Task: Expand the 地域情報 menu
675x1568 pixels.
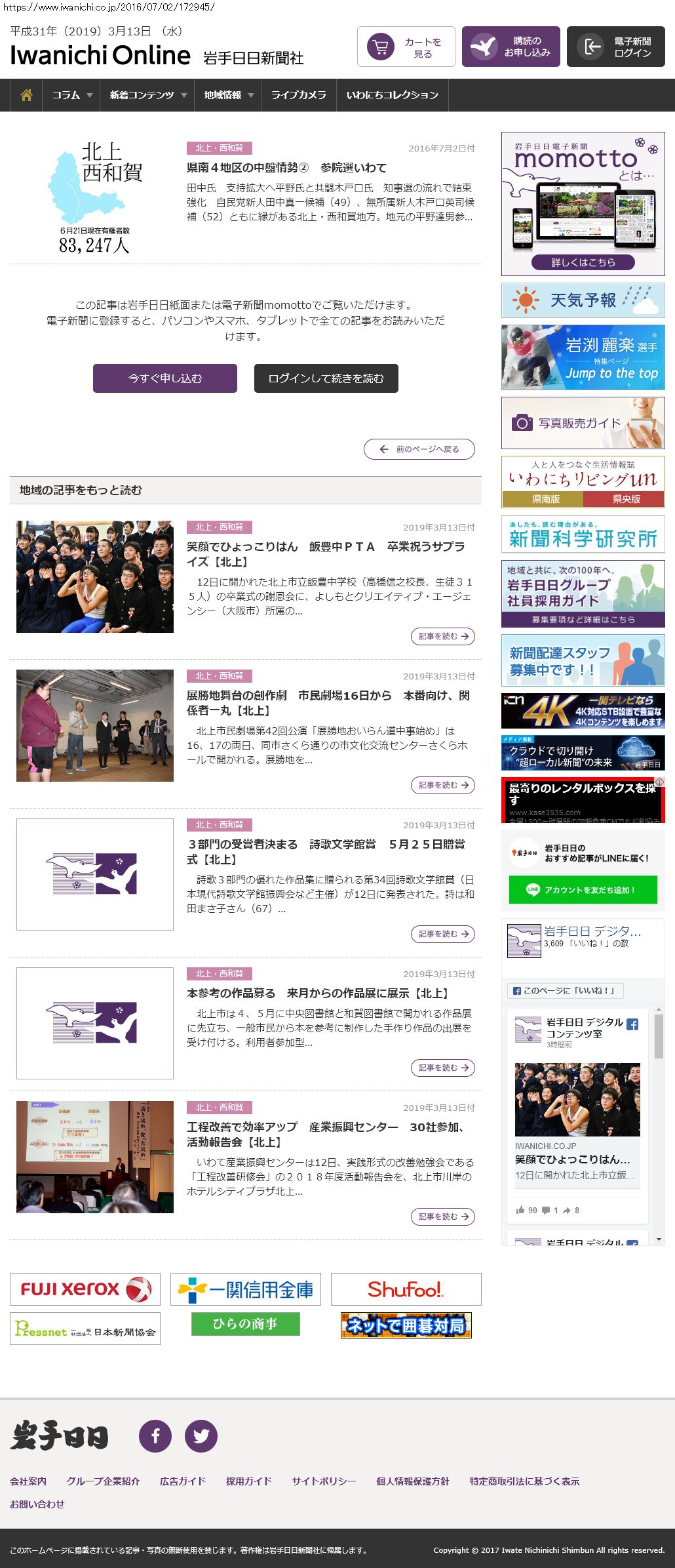Action: click(x=228, y=95)
